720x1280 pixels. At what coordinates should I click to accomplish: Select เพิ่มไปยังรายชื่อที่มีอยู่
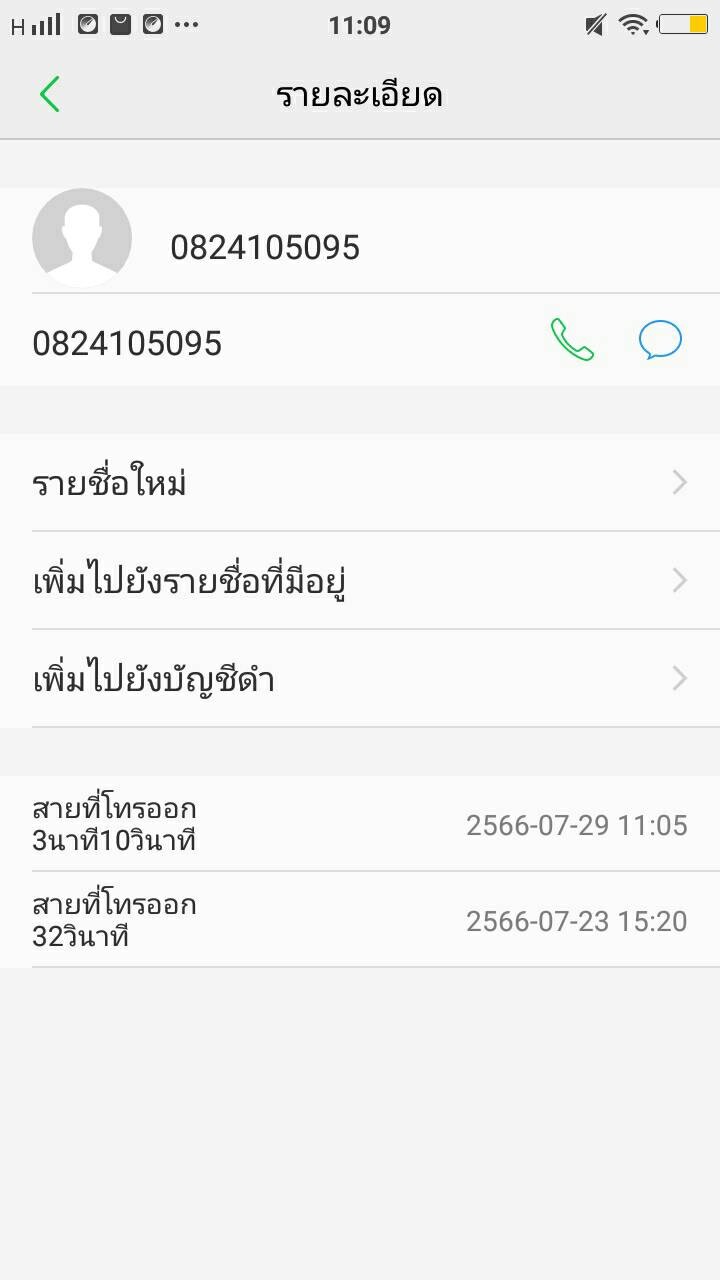360,581
